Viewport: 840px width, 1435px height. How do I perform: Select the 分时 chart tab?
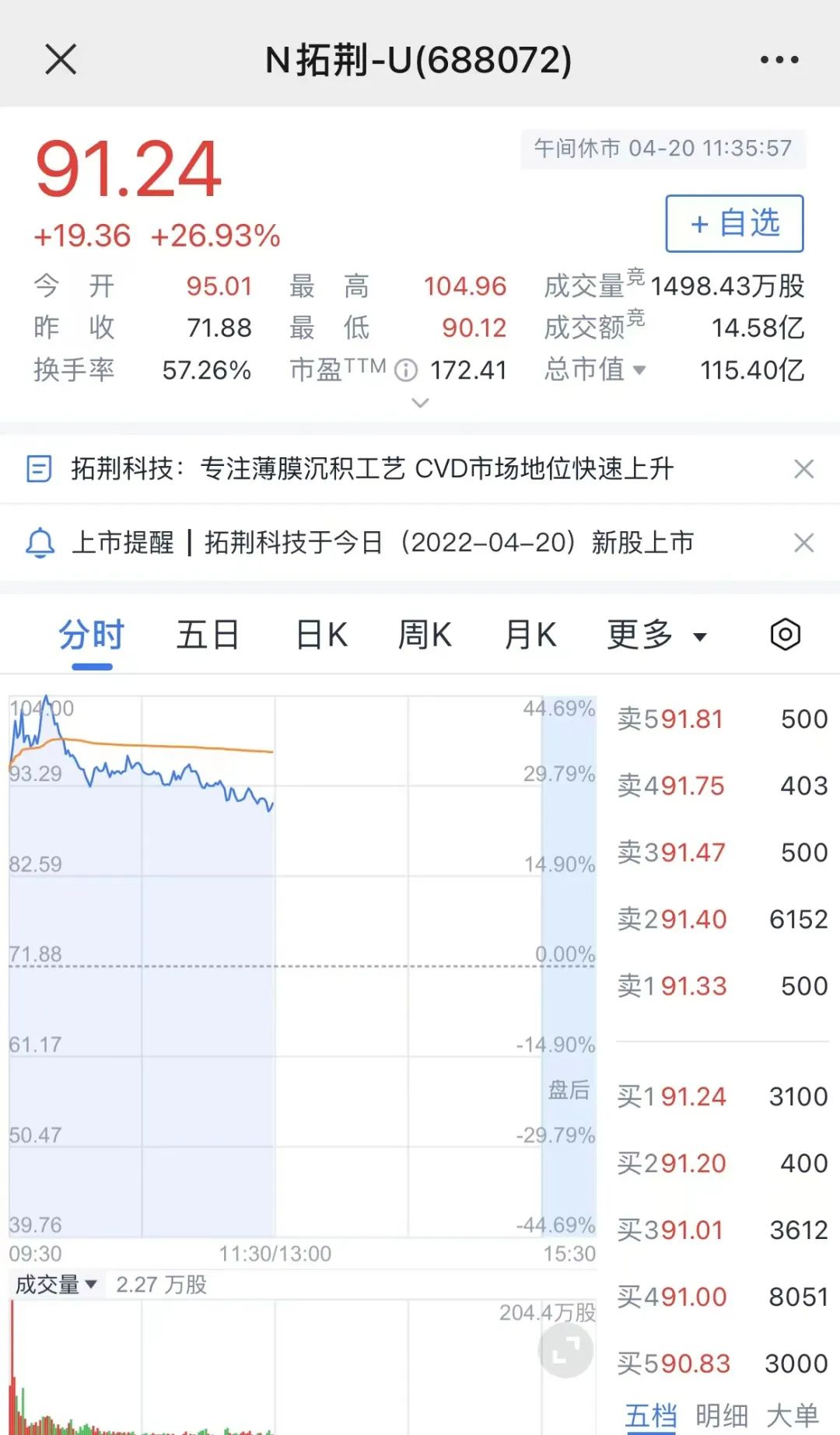[92, 635]
